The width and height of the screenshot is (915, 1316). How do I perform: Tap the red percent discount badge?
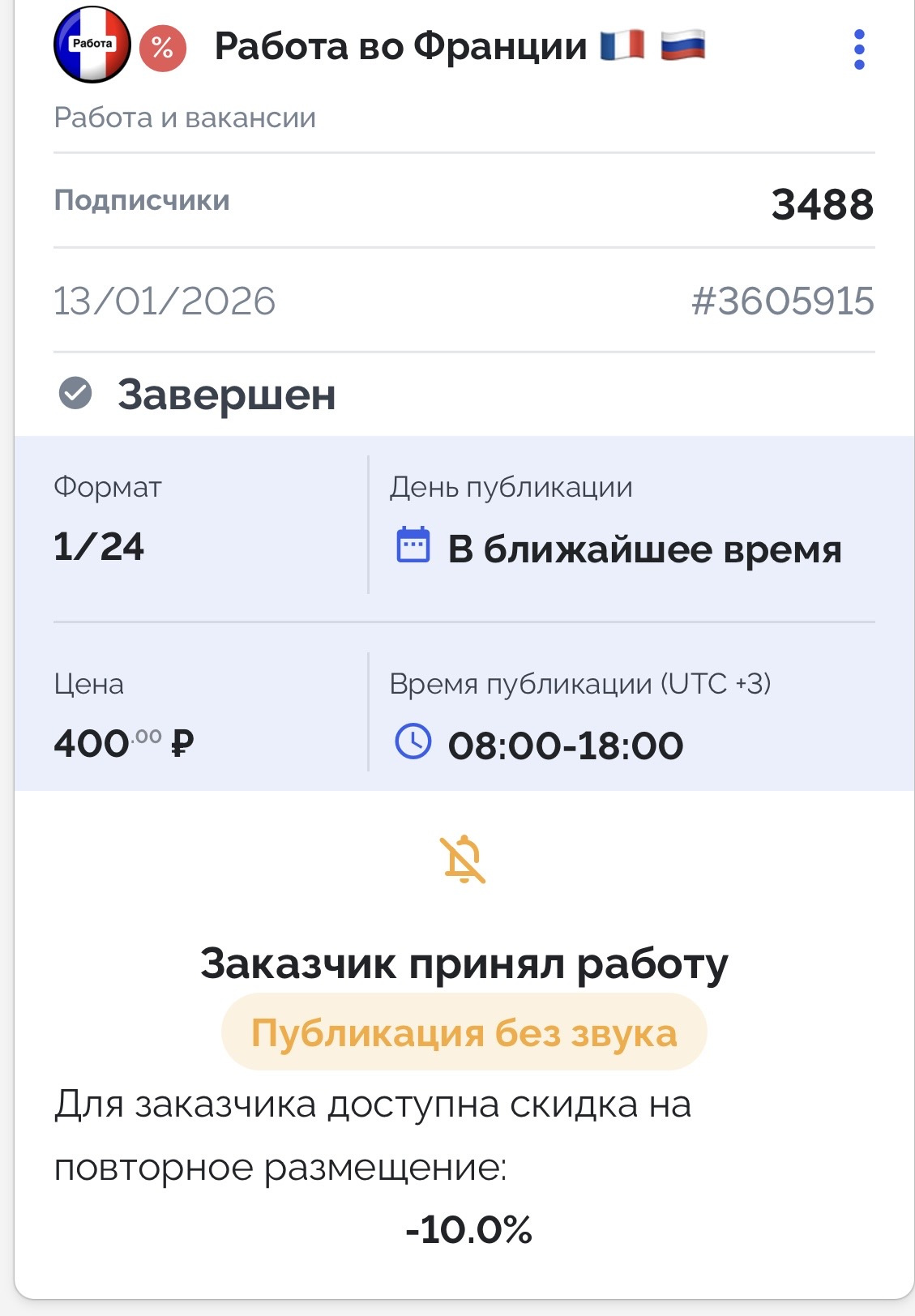[163, 49]
